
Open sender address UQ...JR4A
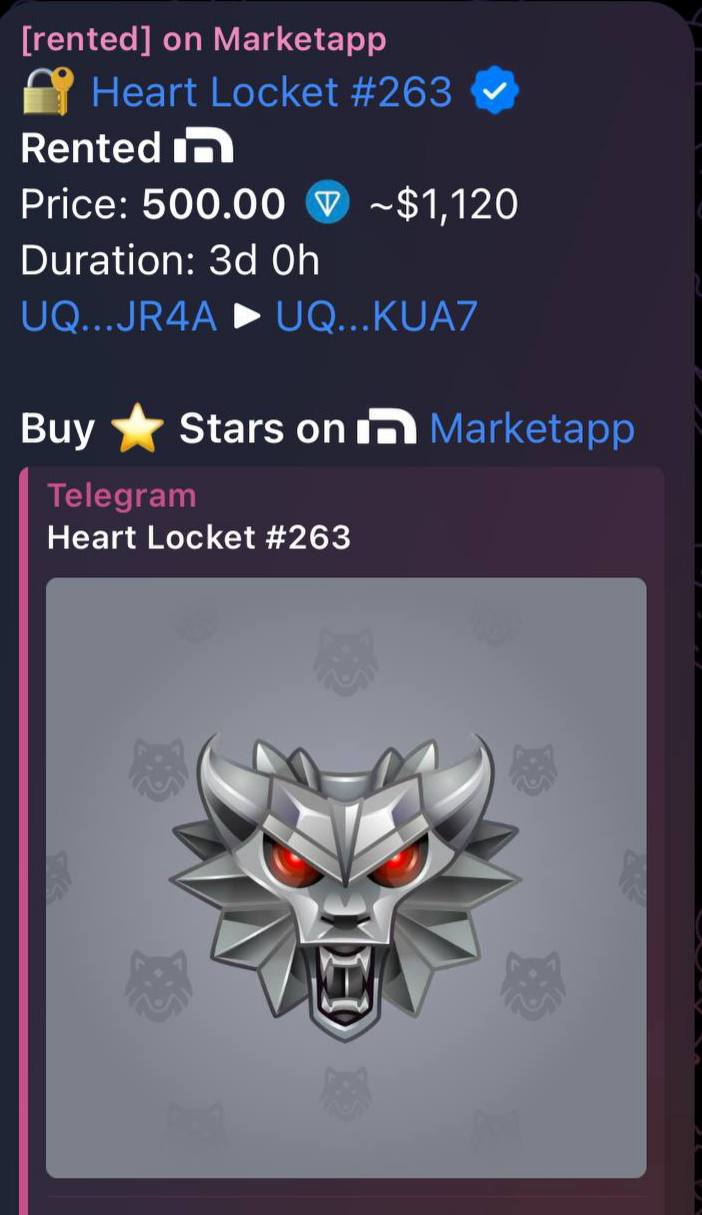(118, 317)
